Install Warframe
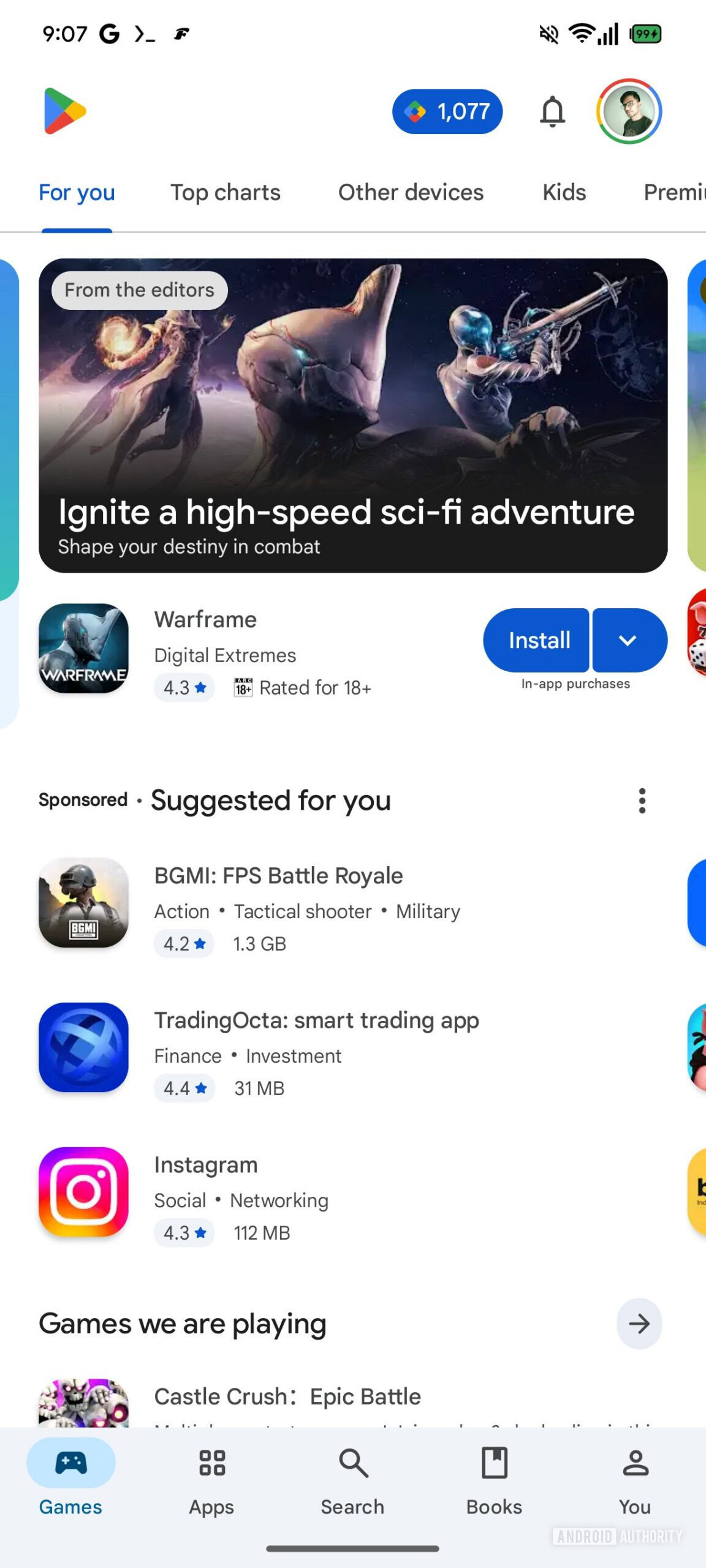The image size is (706, 1568). pos(537,639)
